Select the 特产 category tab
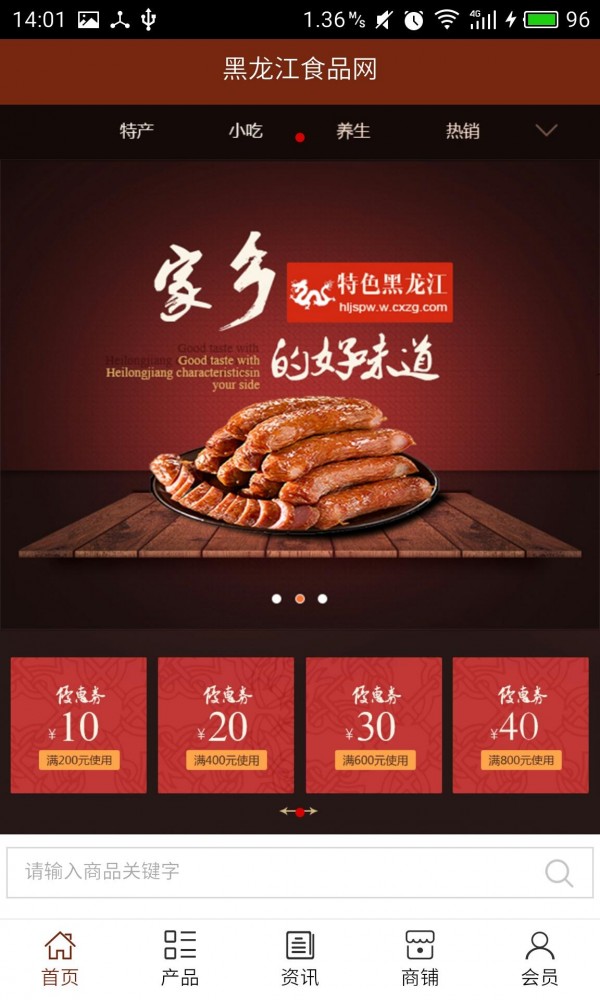600x1000 pixels. (137, 131)
